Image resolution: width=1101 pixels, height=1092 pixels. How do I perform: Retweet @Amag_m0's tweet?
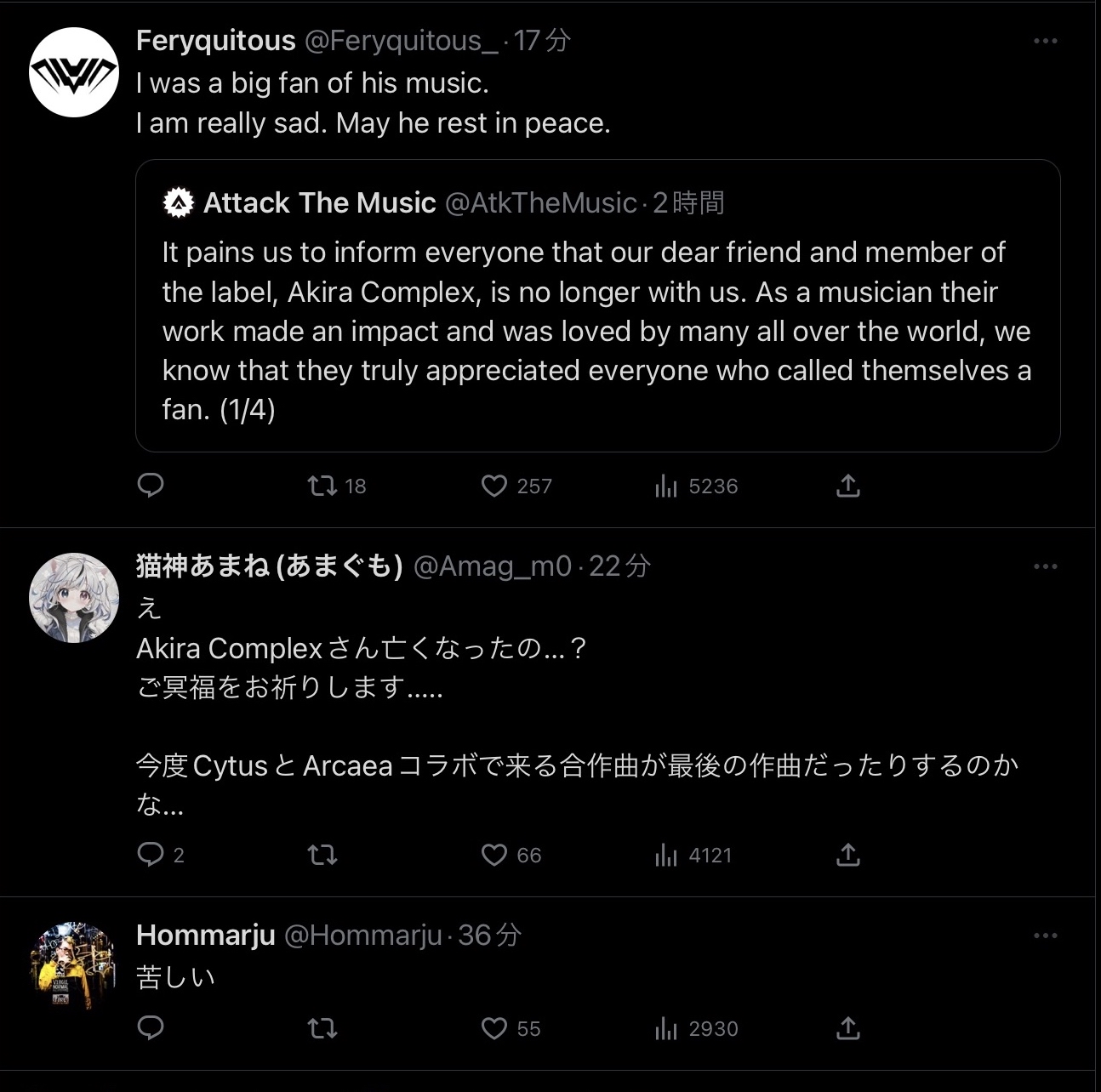click(322, 855)
